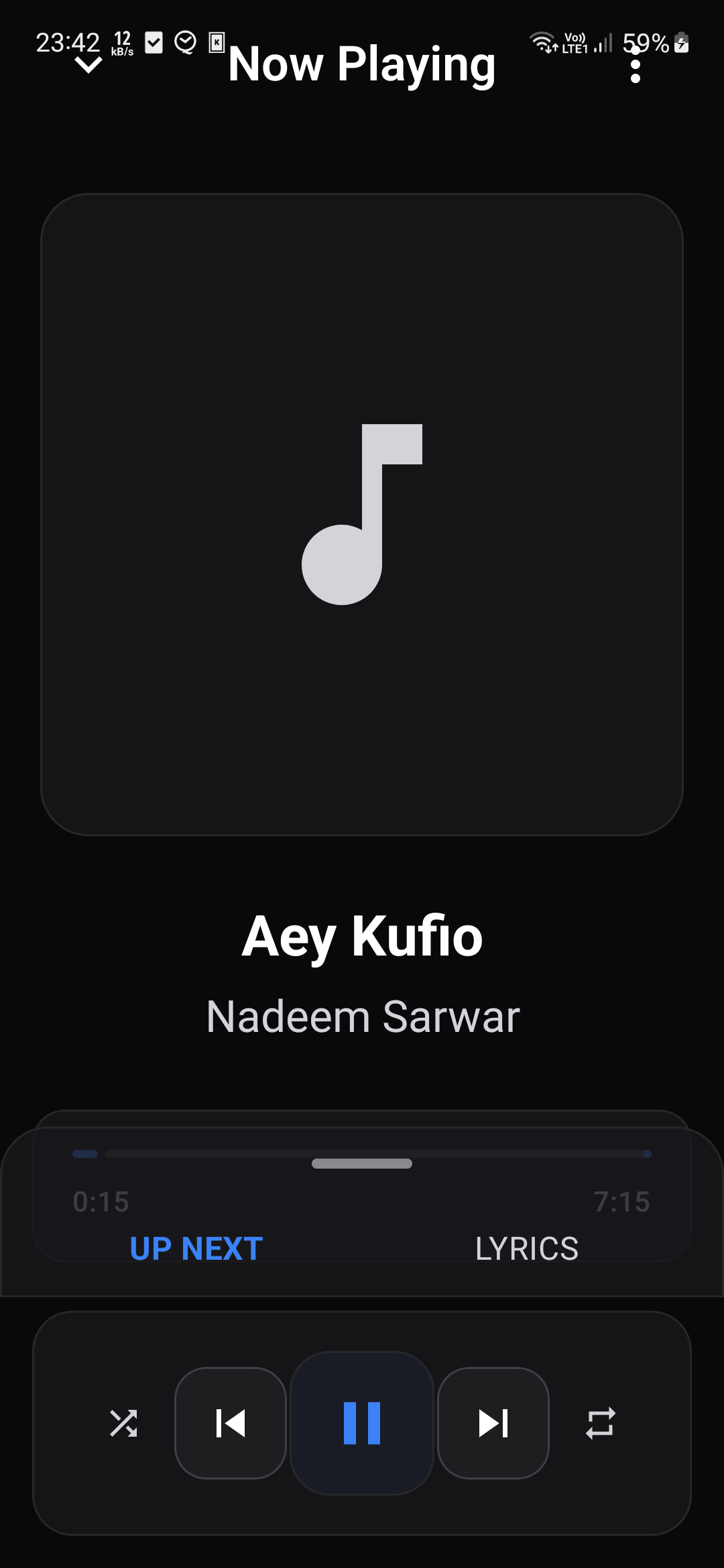Pause the song Aey Kufio
The image size is (724, 1568).
pos(362,1423)
